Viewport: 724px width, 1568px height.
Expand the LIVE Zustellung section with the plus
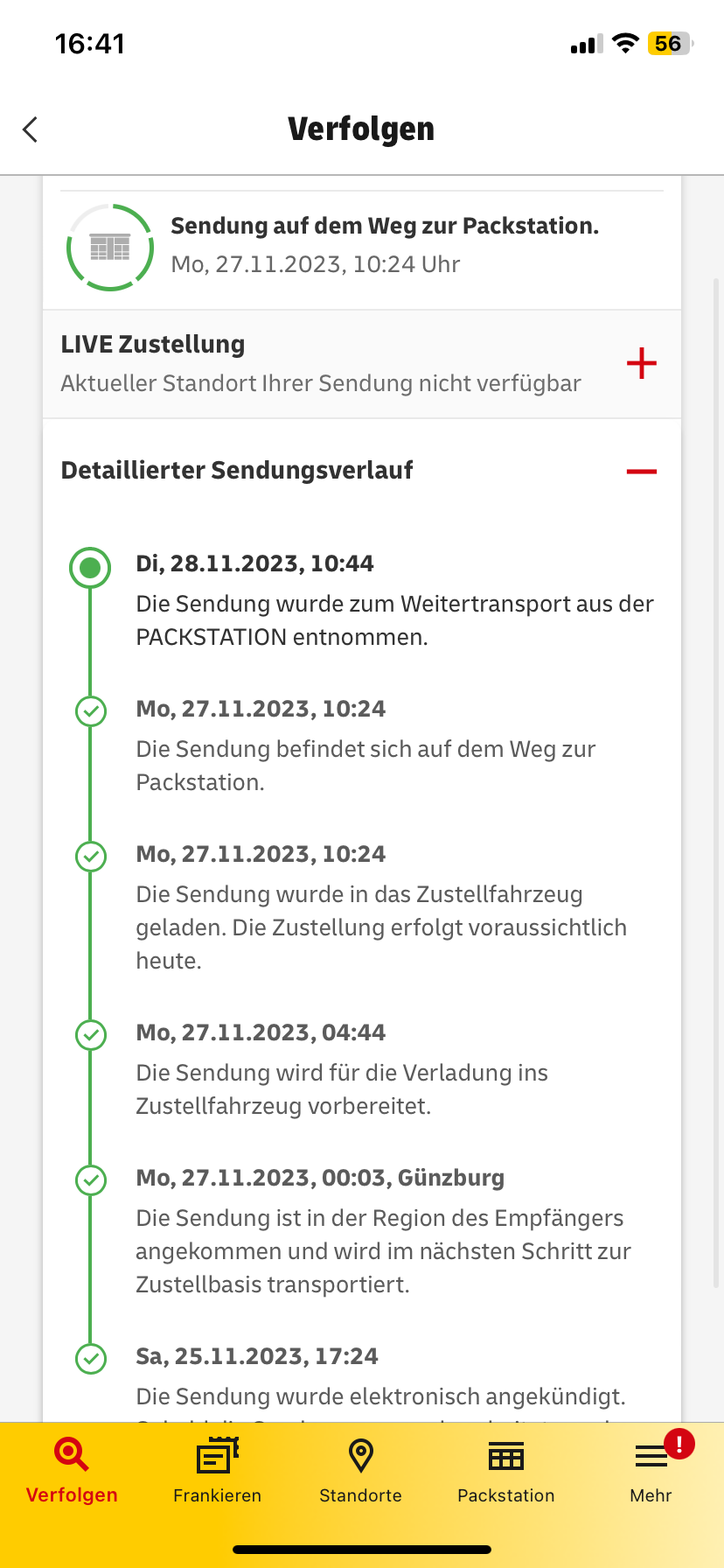641,363
